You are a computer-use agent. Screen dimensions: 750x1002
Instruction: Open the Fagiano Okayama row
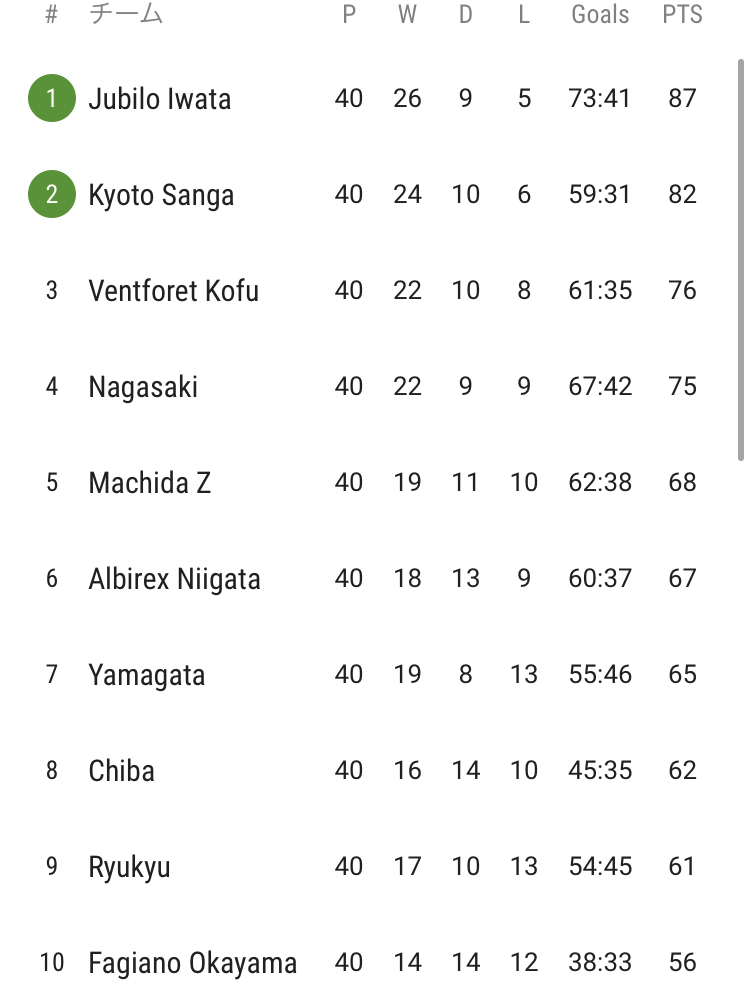pos(192,963)
